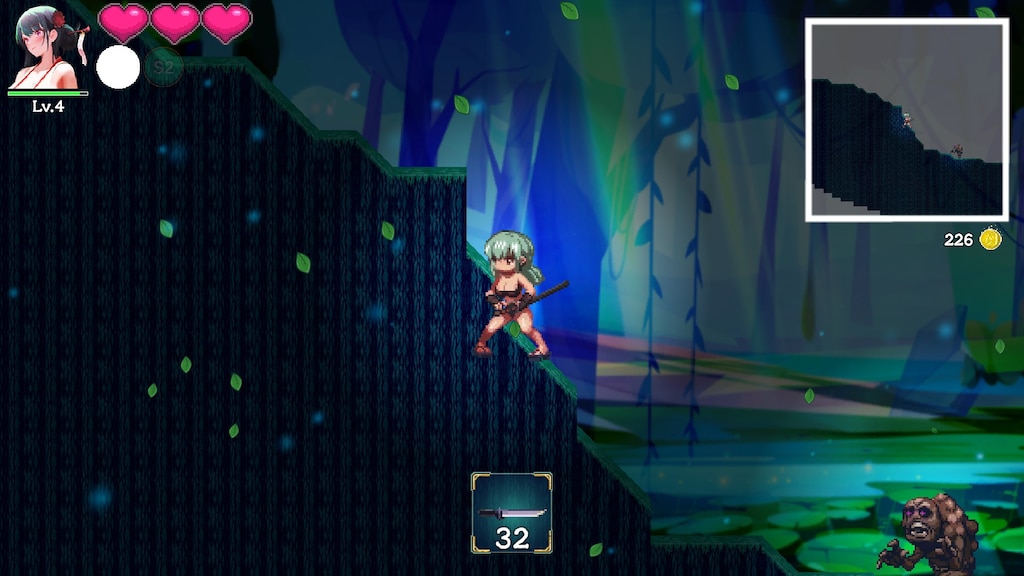1024x576 pixels.
Task: Open the minimap in the corner
Action: pyautogui.click(x=907, y=119)
